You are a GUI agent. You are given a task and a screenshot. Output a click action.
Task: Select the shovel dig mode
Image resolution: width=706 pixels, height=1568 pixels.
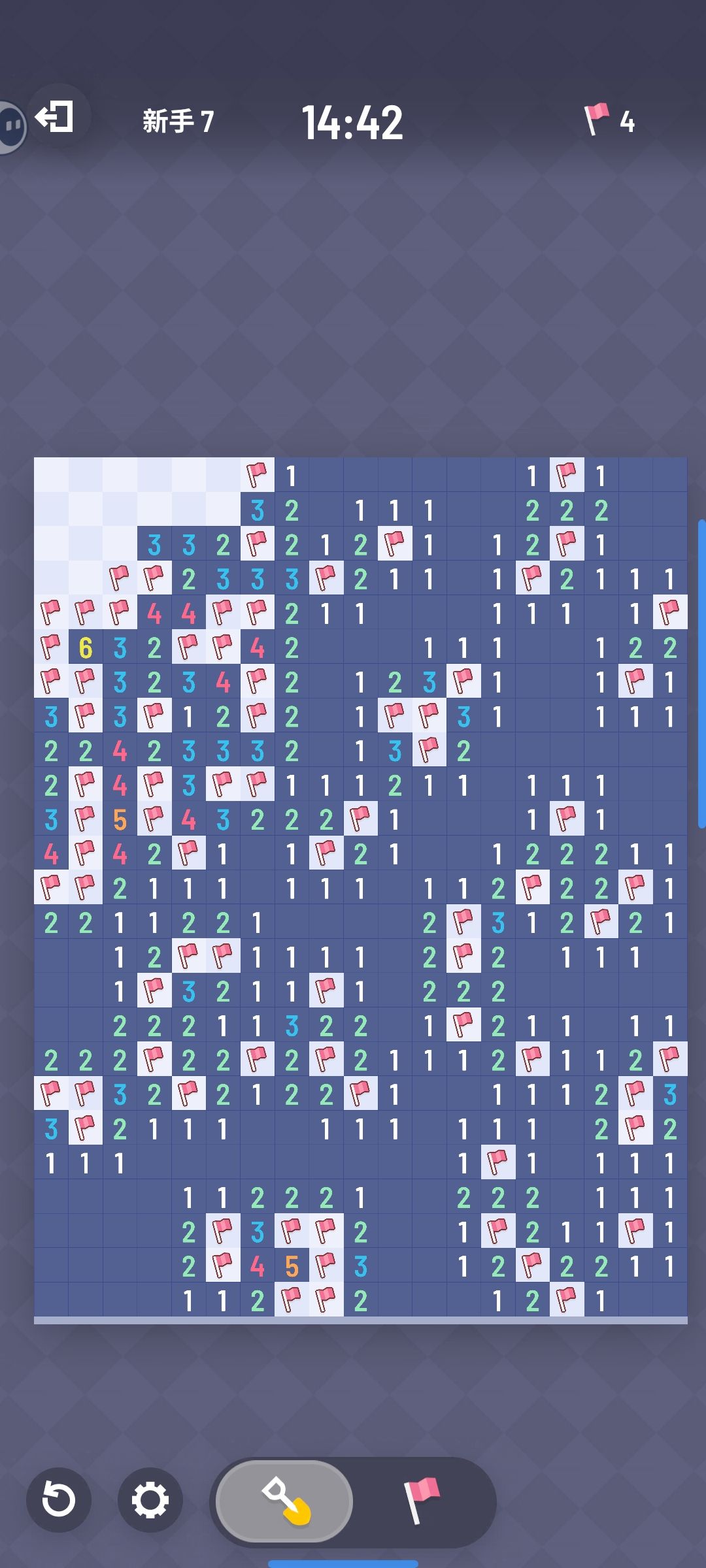[x=284, y=1501]
